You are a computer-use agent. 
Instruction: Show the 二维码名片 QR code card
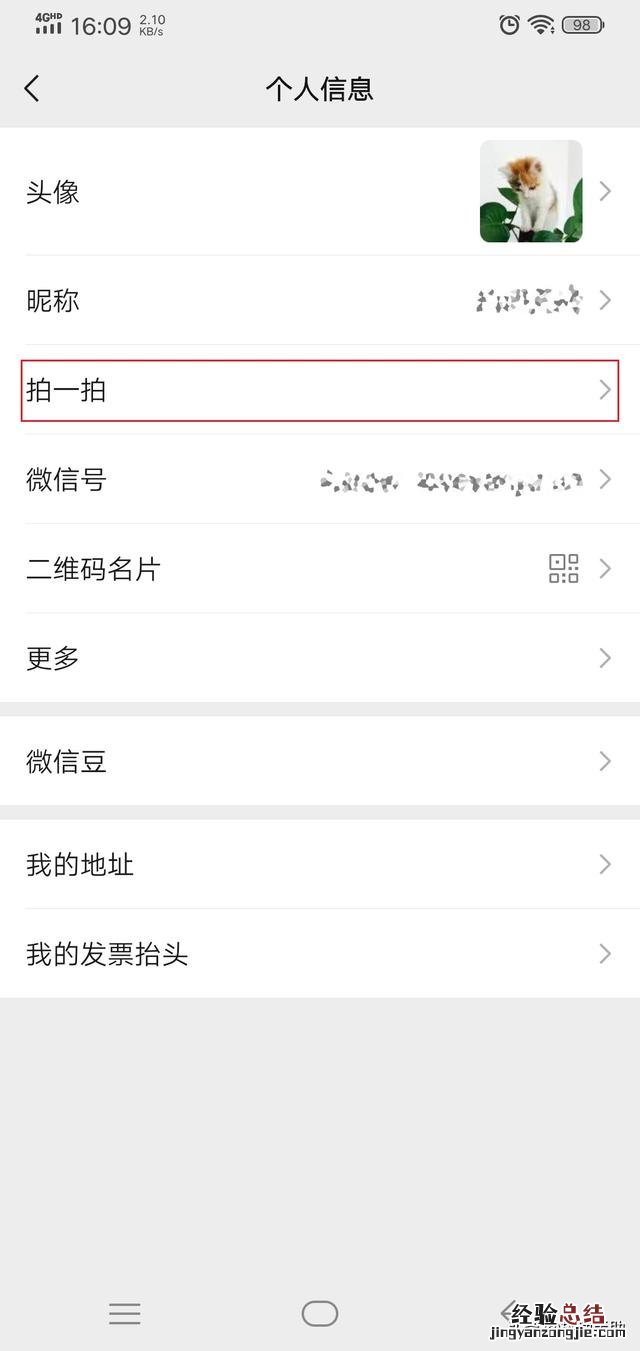(320, 569)
